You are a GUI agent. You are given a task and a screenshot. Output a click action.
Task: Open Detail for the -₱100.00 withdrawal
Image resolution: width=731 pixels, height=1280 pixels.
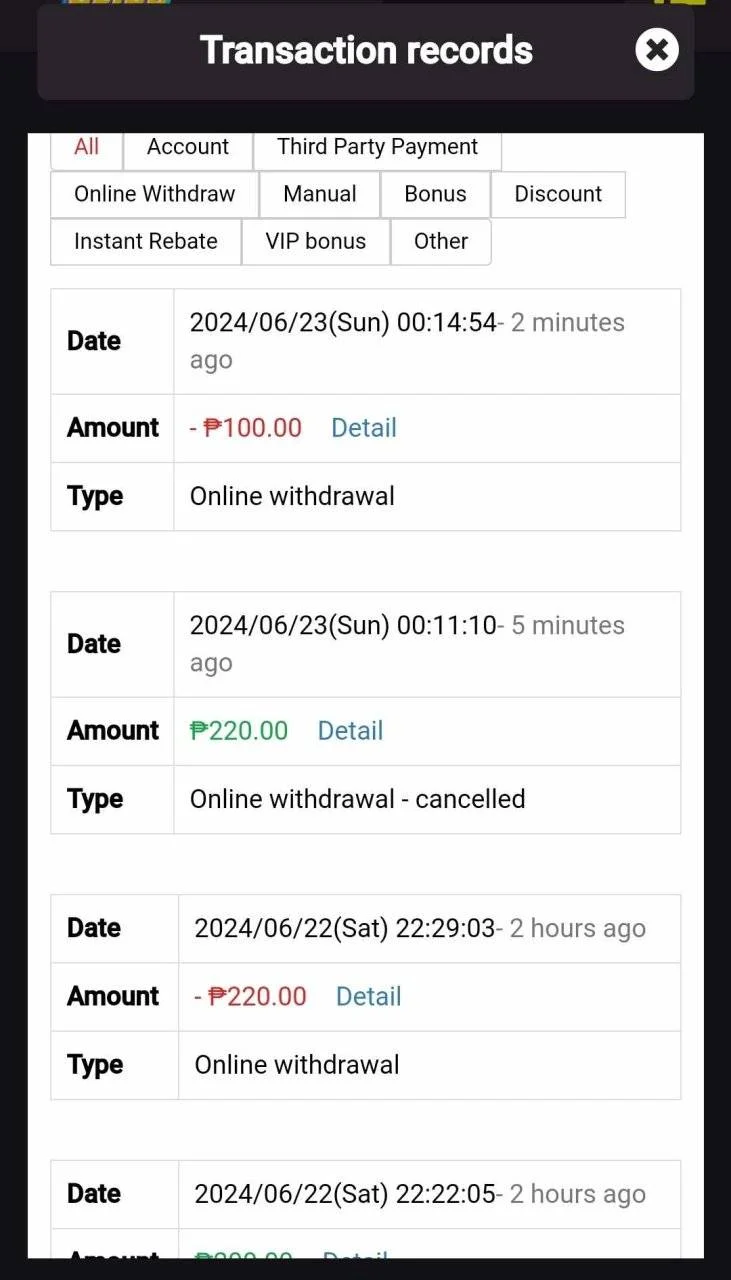point(364,428)
